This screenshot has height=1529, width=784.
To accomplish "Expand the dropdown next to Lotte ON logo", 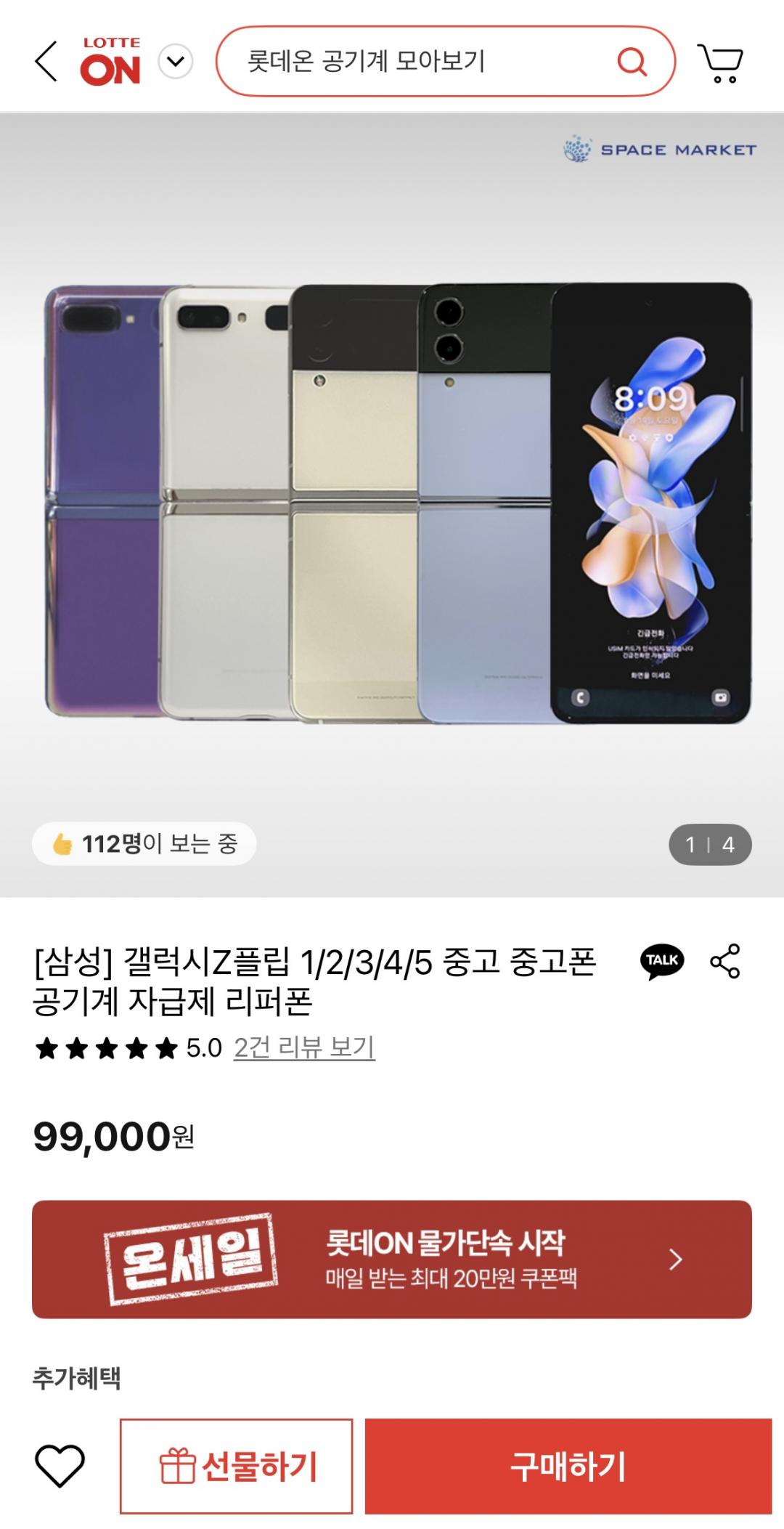I will coord(176,62).
